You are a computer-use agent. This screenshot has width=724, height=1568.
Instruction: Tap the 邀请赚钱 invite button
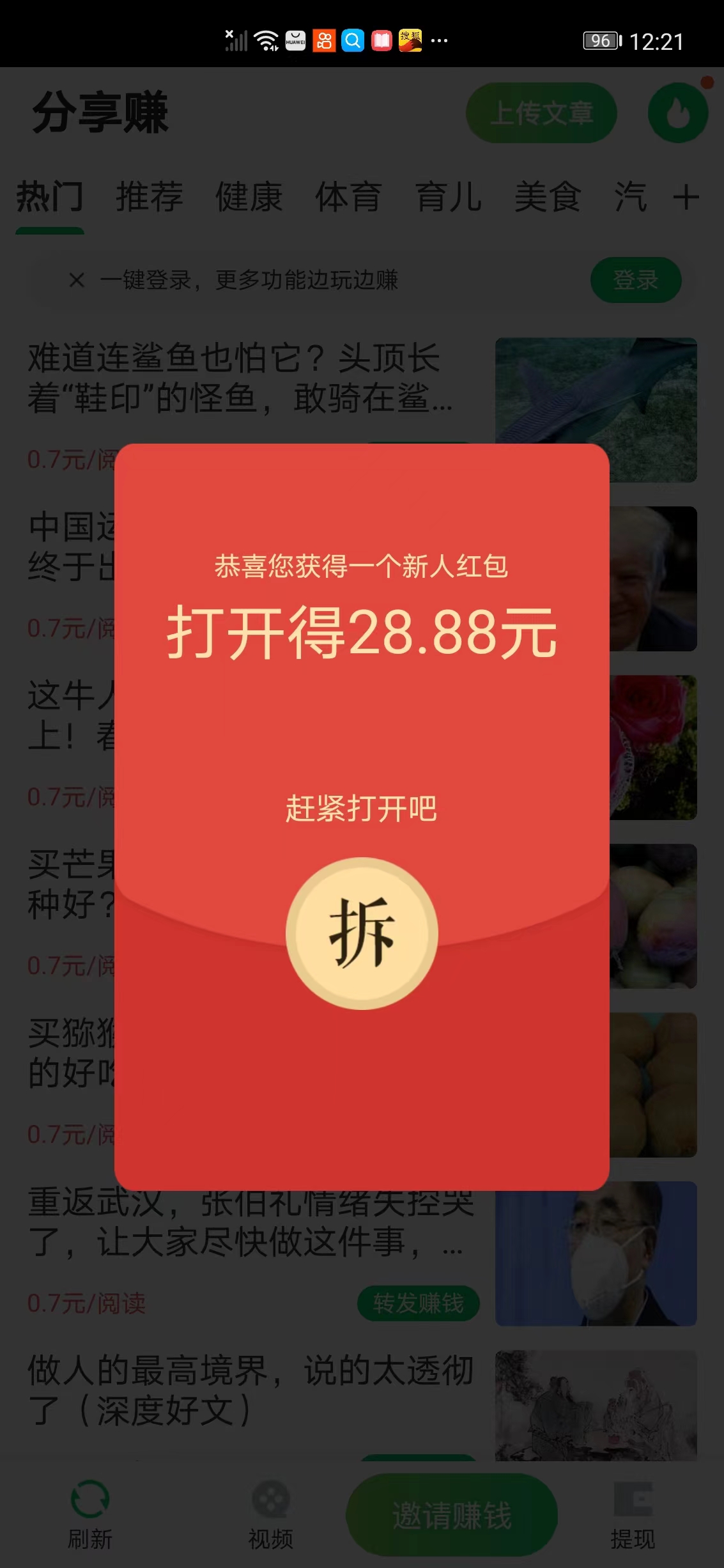451,1513
